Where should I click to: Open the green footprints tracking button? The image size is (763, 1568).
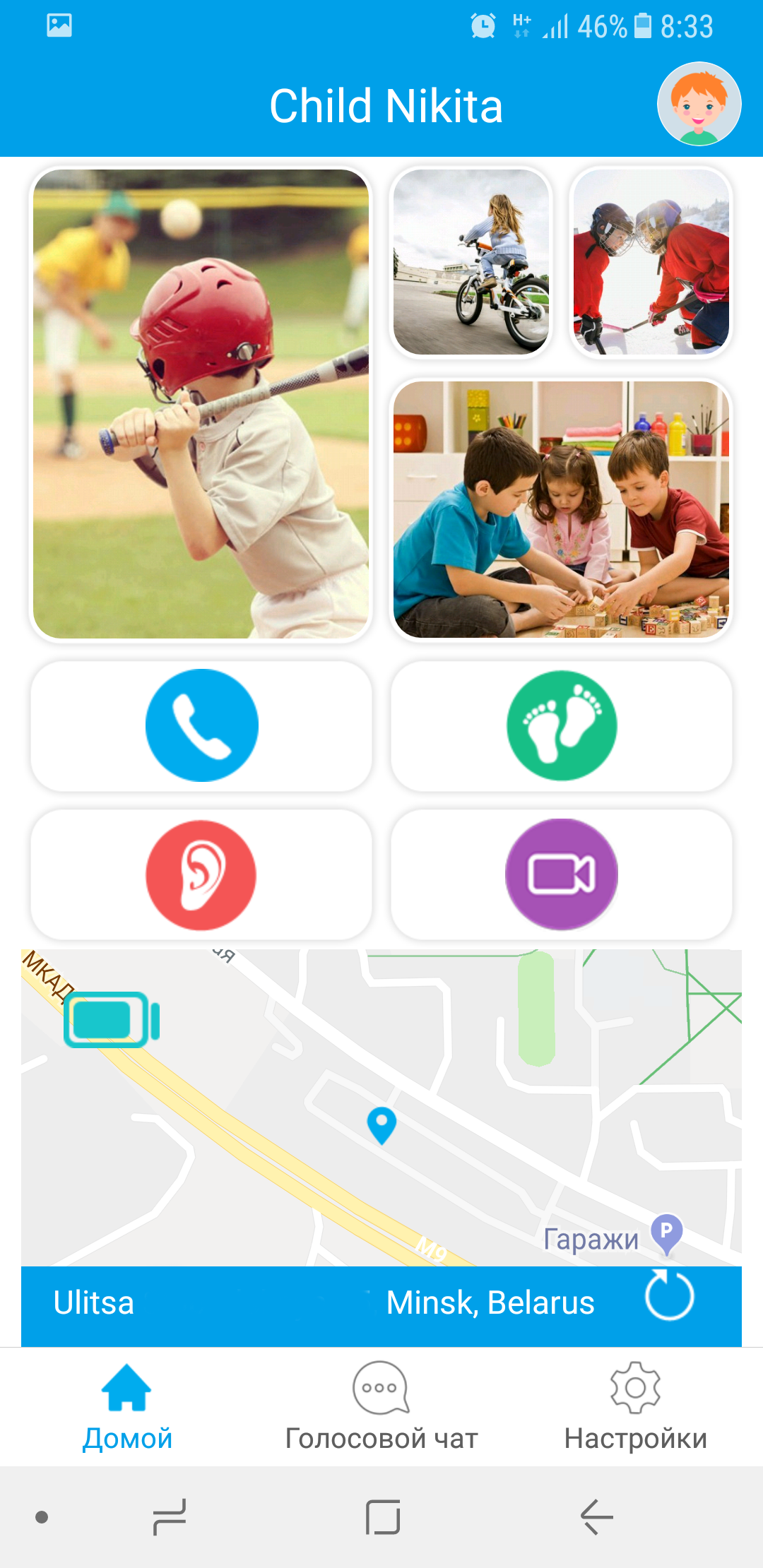tap(562, 725)
